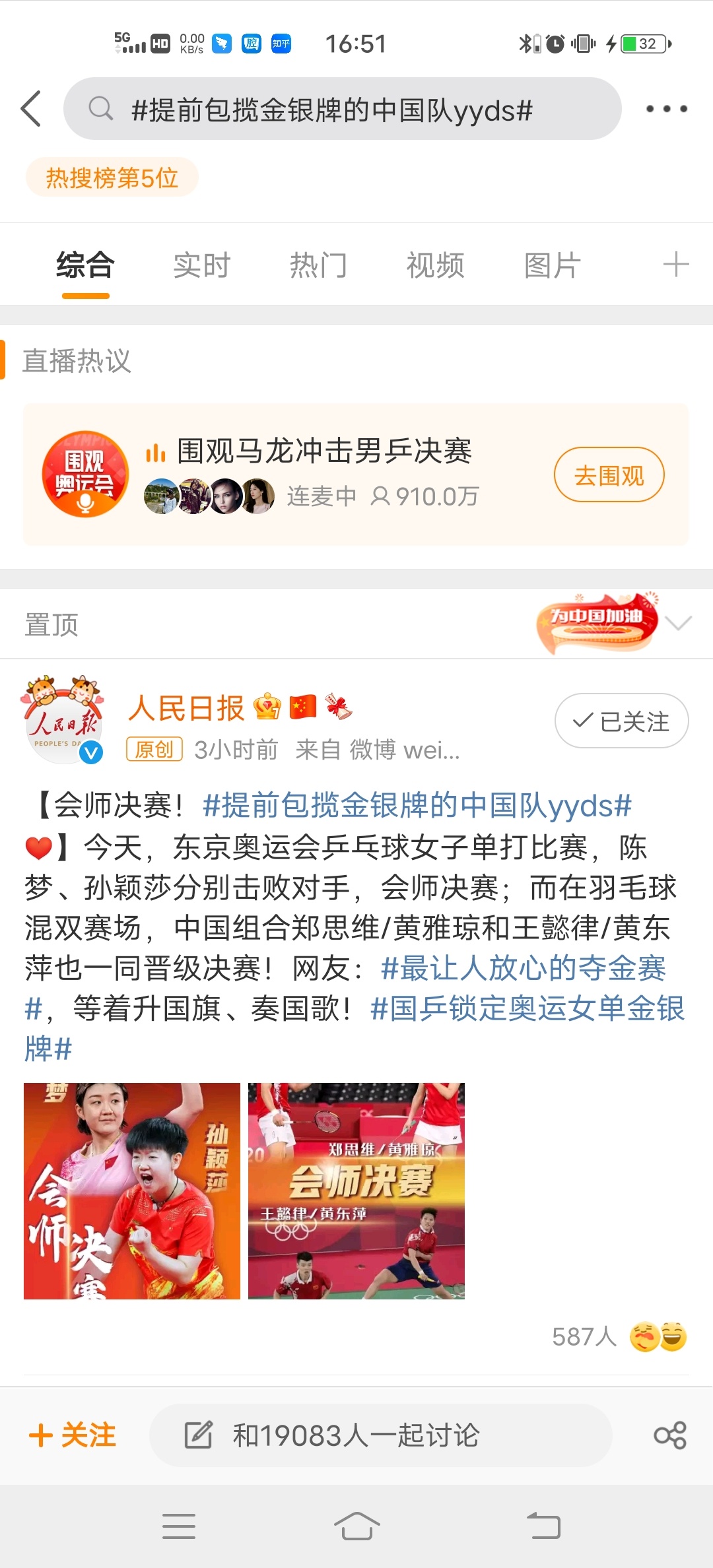Tap the 去围观 button to join livestream
Screen dimensions: 713x1568
pyautogui.click(x=609, y=475)
